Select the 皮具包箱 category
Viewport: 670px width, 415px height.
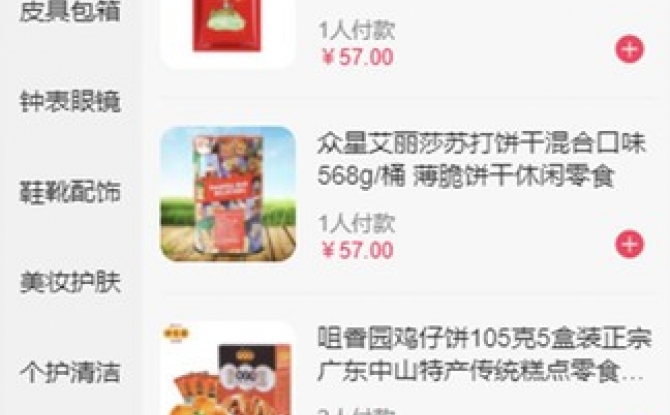pos(70,12)
